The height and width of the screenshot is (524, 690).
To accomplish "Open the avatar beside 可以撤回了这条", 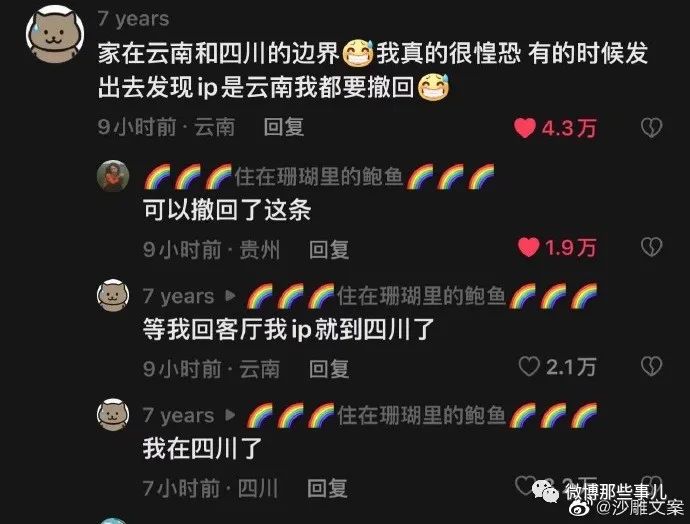I will coord(112,176).
